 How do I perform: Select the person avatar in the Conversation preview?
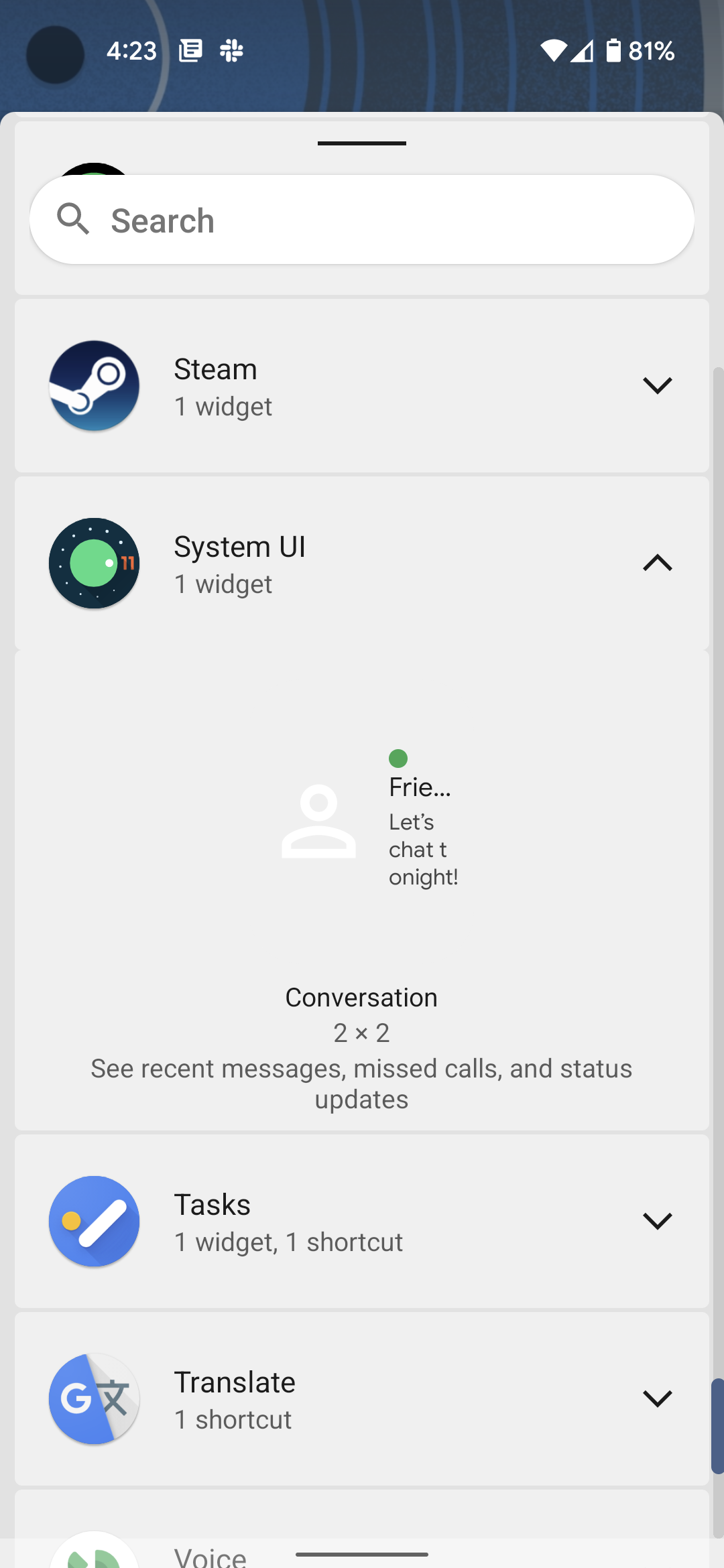[x=318, y=824]
